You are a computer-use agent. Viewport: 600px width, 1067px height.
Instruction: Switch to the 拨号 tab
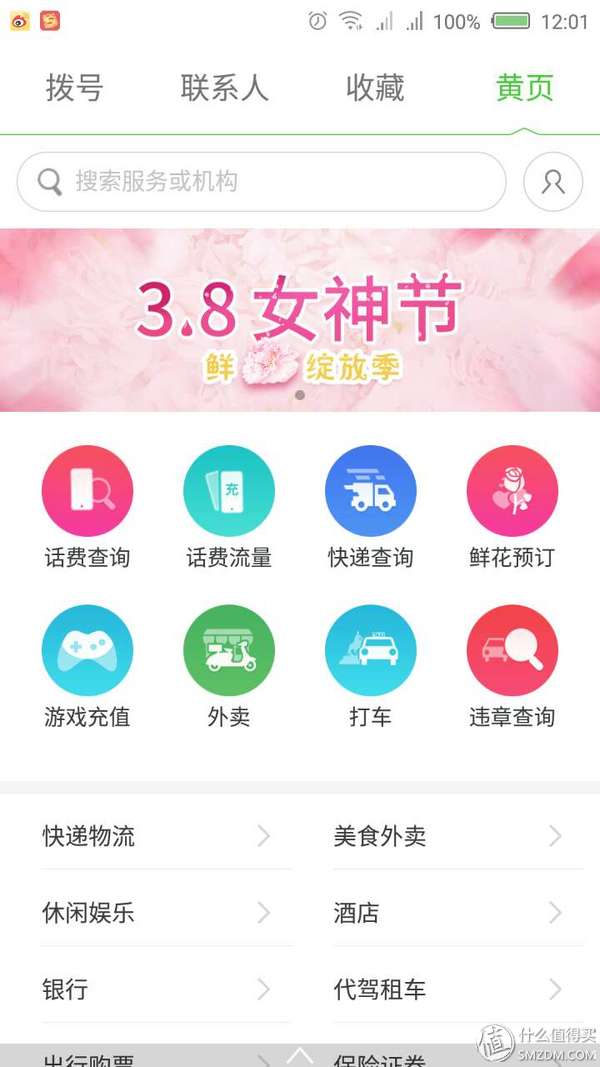[75, 88]
